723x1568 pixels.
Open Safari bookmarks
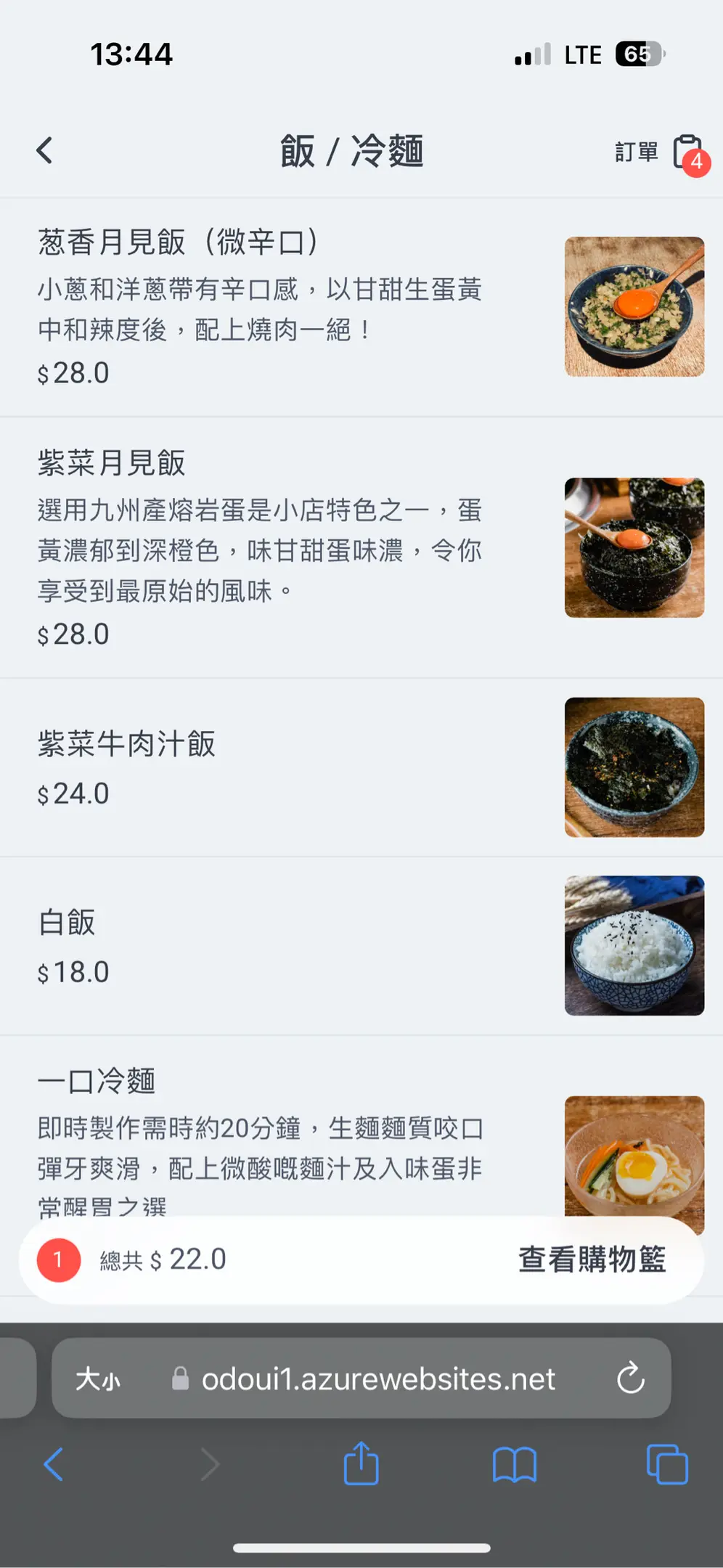(x=514, y=1464)
